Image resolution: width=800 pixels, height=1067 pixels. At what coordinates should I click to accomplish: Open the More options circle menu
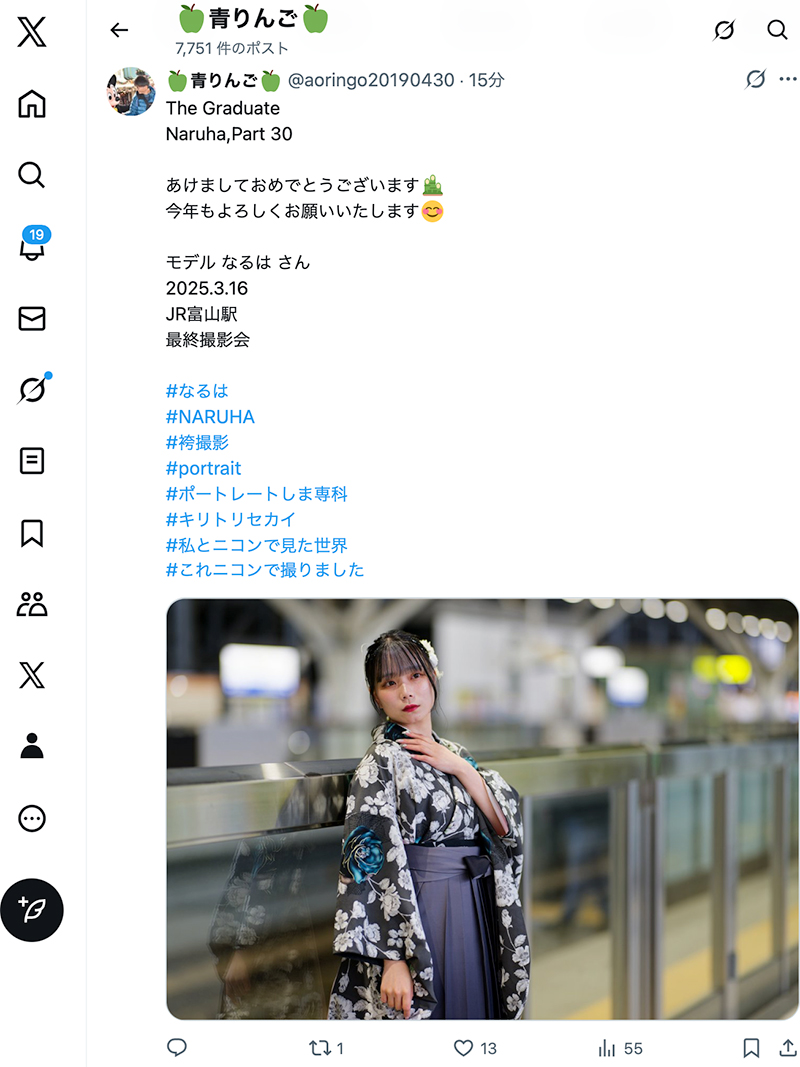(x=32, y=819)
